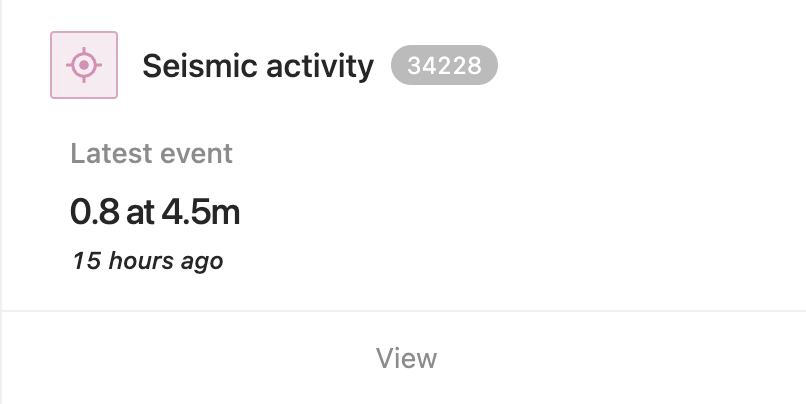The height and width of the screenshot is (404, 806).
Task: Open the Seismic activity card
Action: pos(258,67)
